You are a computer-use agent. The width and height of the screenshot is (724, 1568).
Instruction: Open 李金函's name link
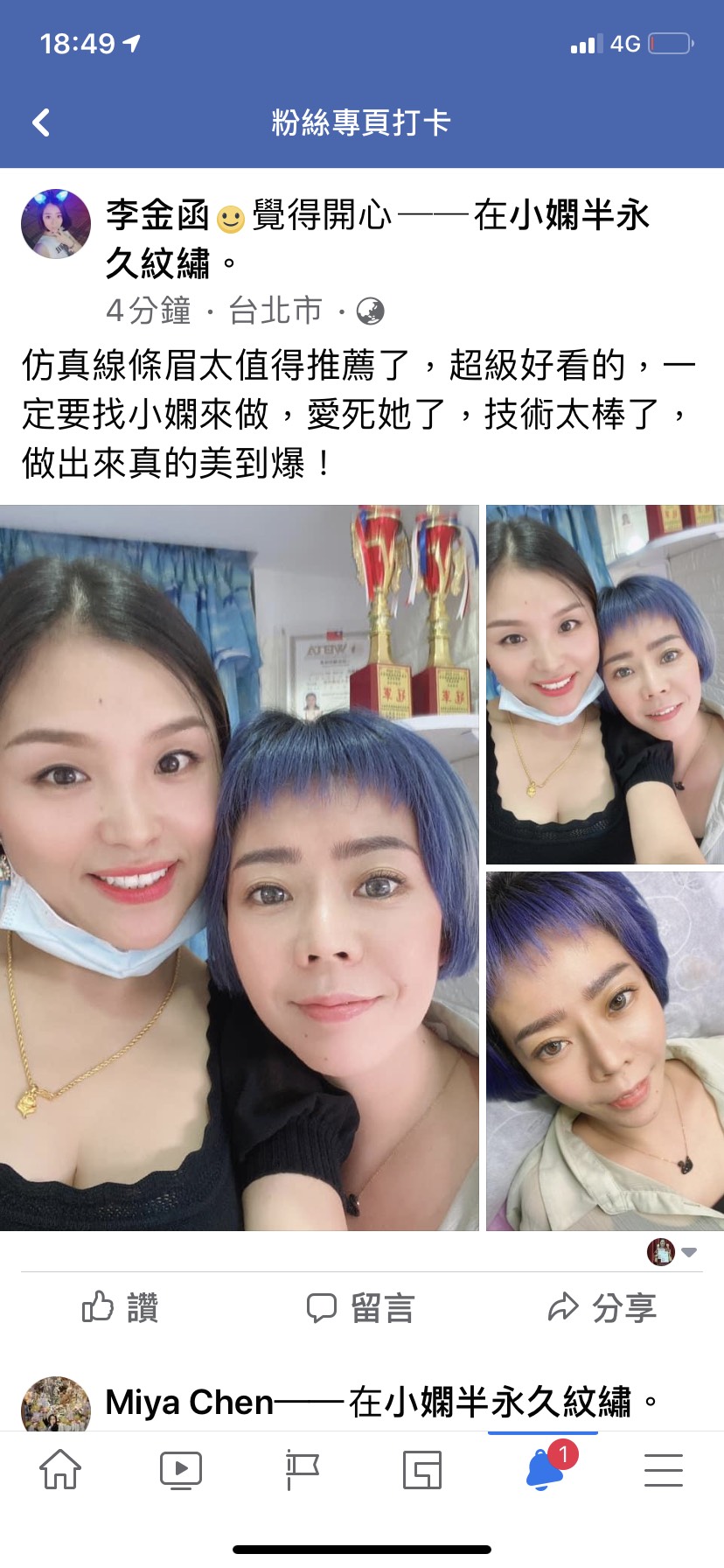(x=157, y=215)
